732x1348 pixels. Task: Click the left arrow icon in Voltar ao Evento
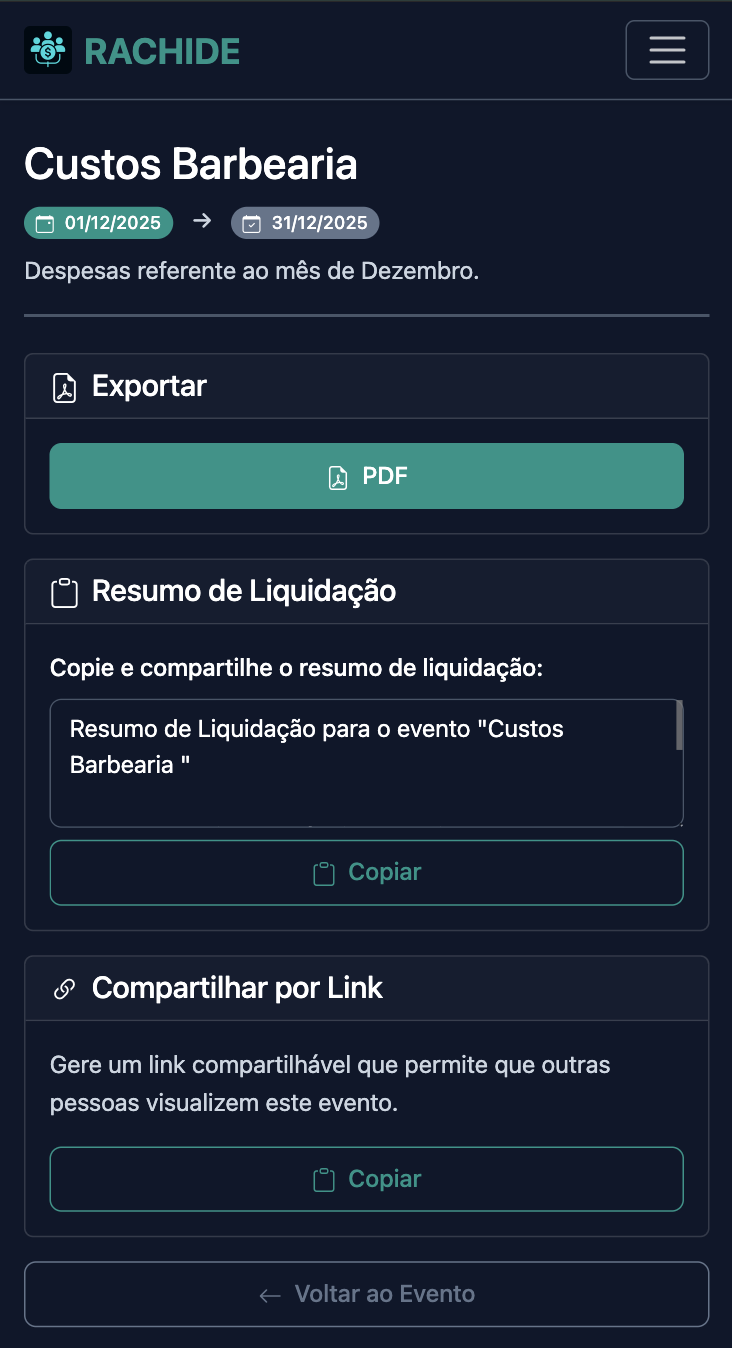click(x=268, y=1293)
